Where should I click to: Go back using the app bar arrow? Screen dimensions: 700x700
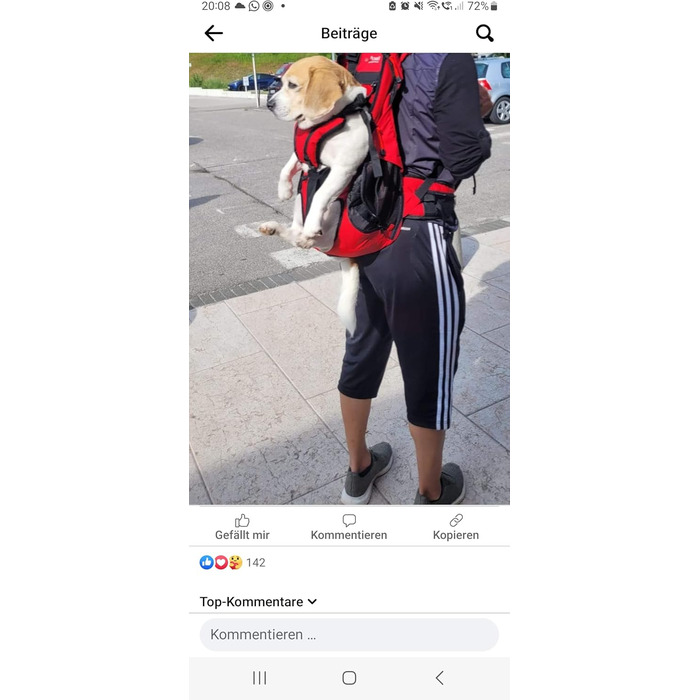[213, 33]
